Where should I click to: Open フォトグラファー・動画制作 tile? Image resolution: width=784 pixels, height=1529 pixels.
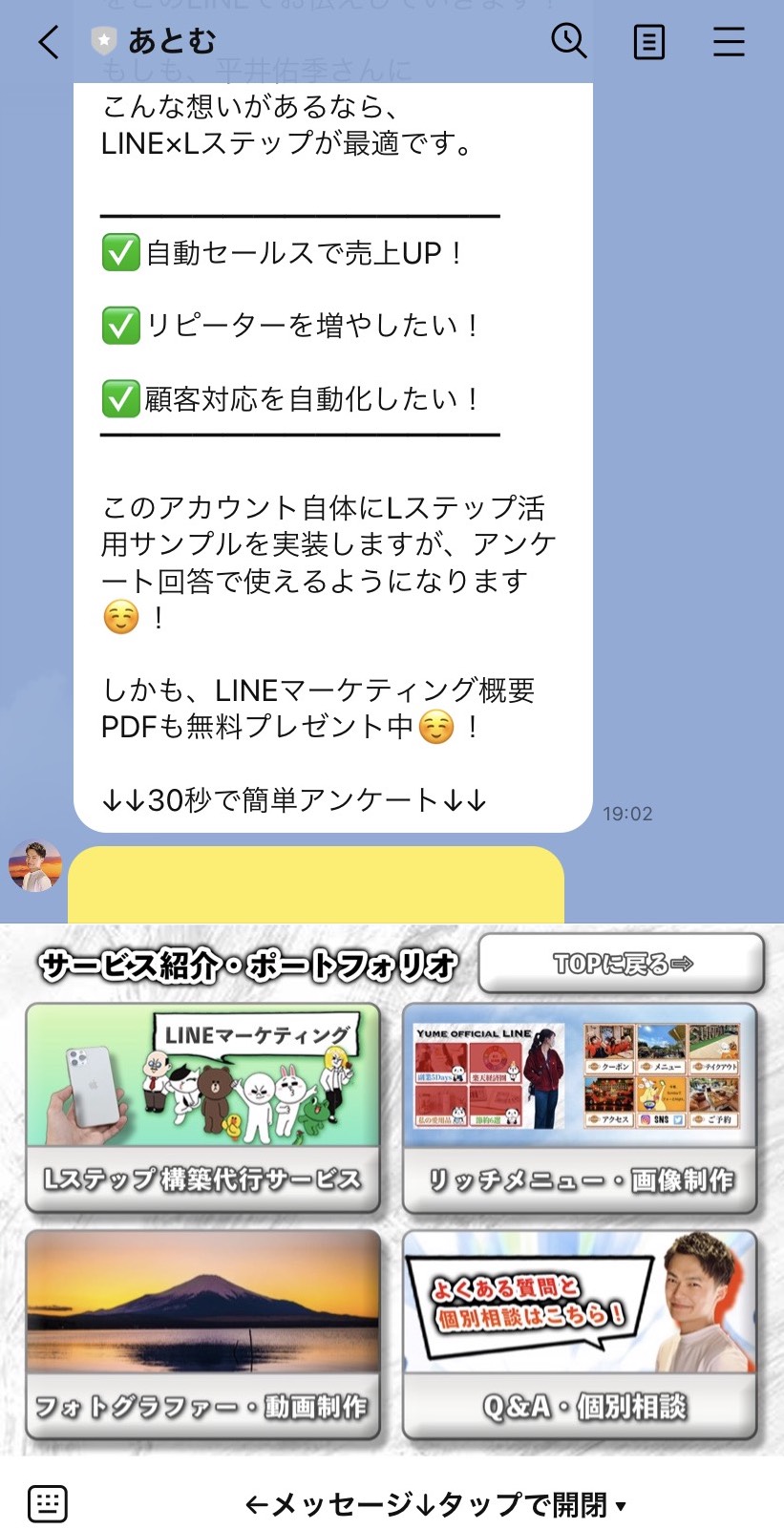click(x=202, y=1334)
